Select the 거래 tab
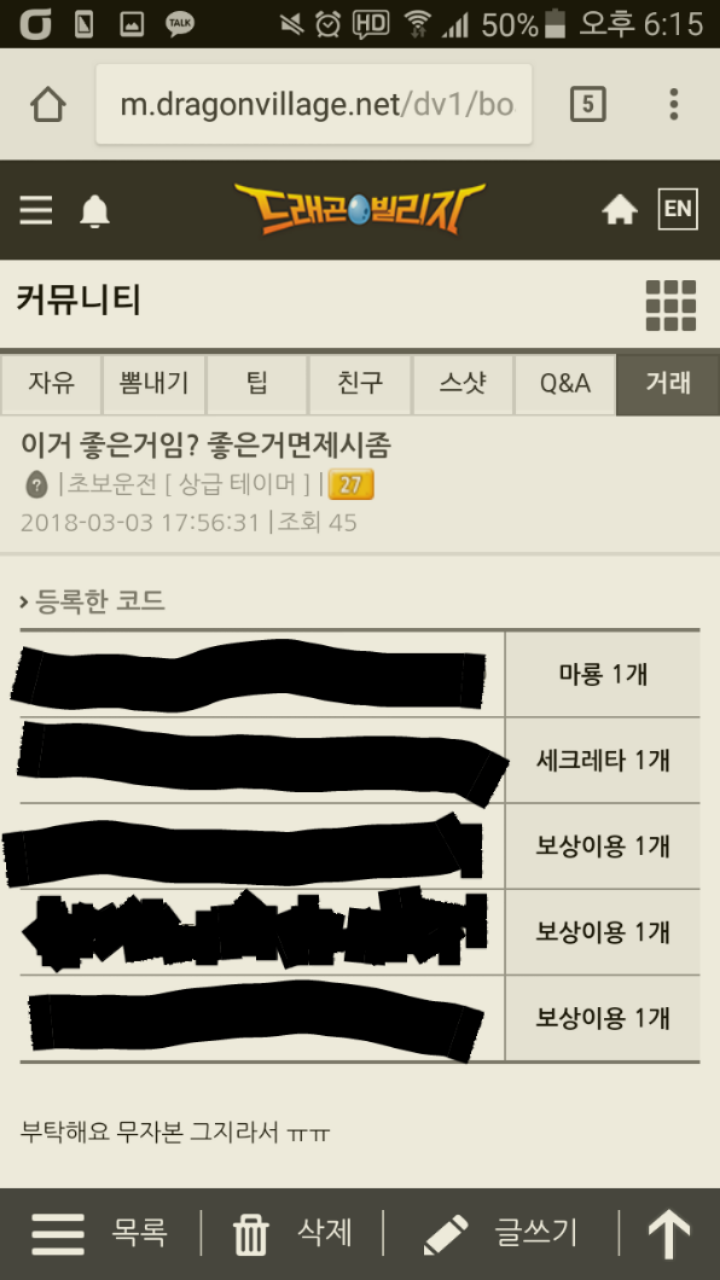 (x=667, y=384)
